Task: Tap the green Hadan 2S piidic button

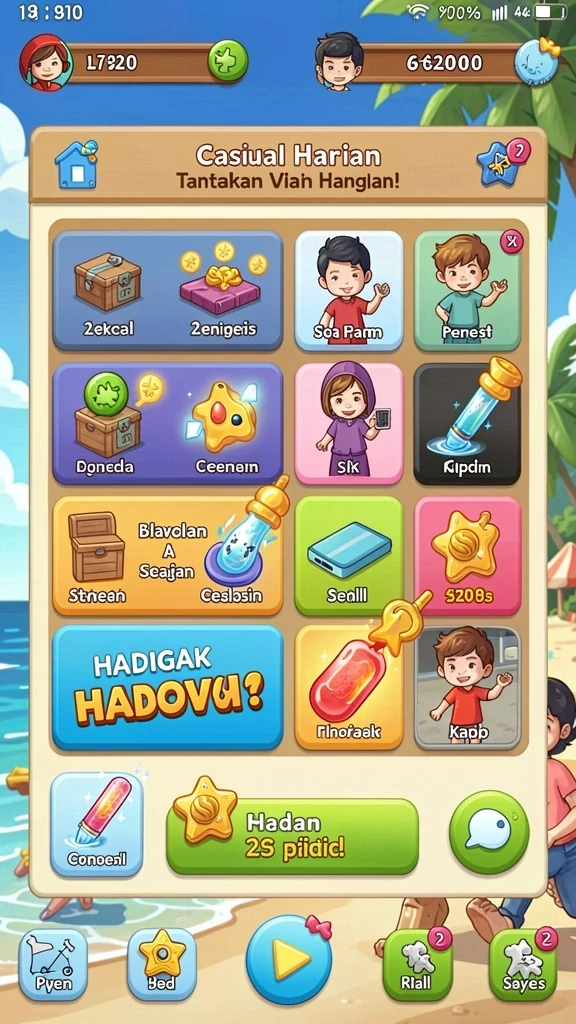Action: point(292,835)
